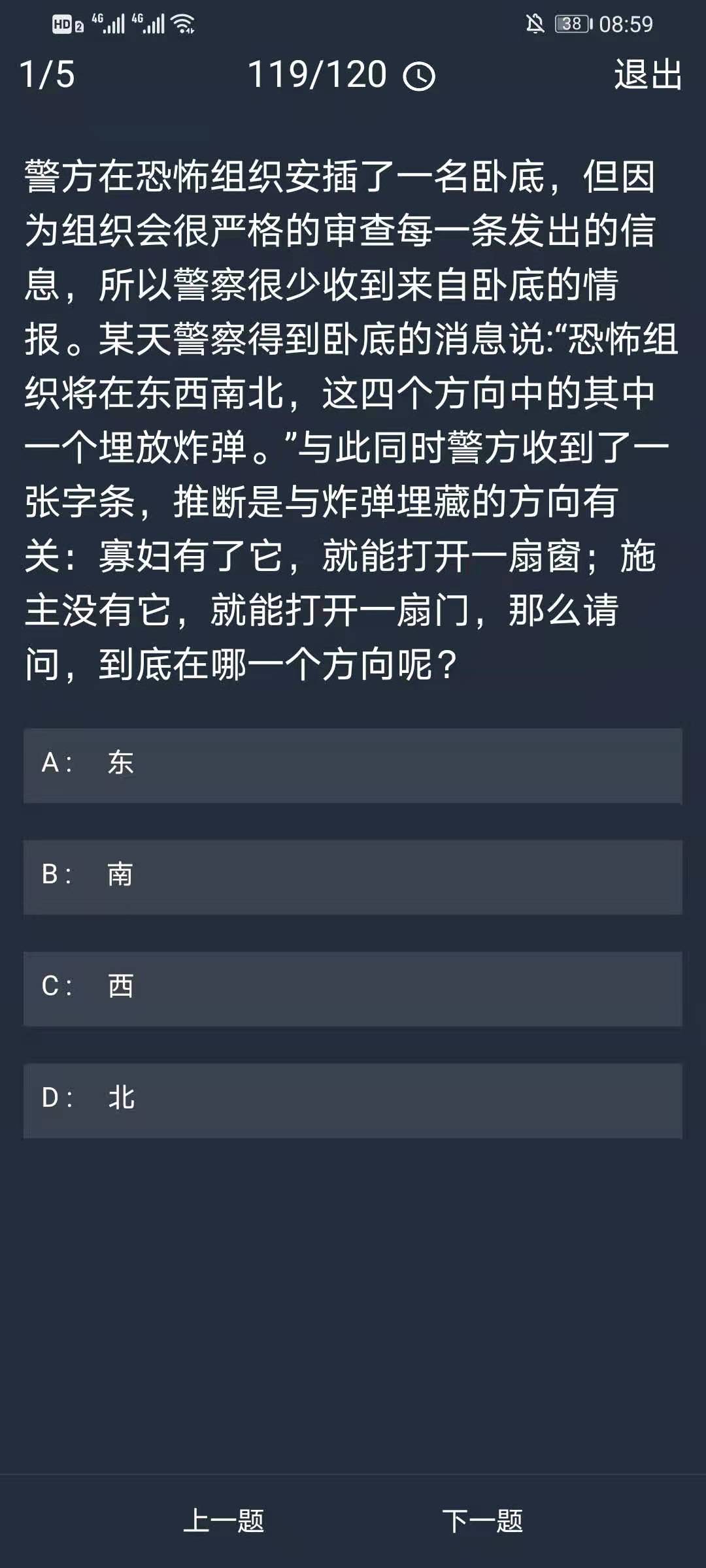Select answer A: 东
This screenshot has width=706, height=1568.
coord(353,765)
